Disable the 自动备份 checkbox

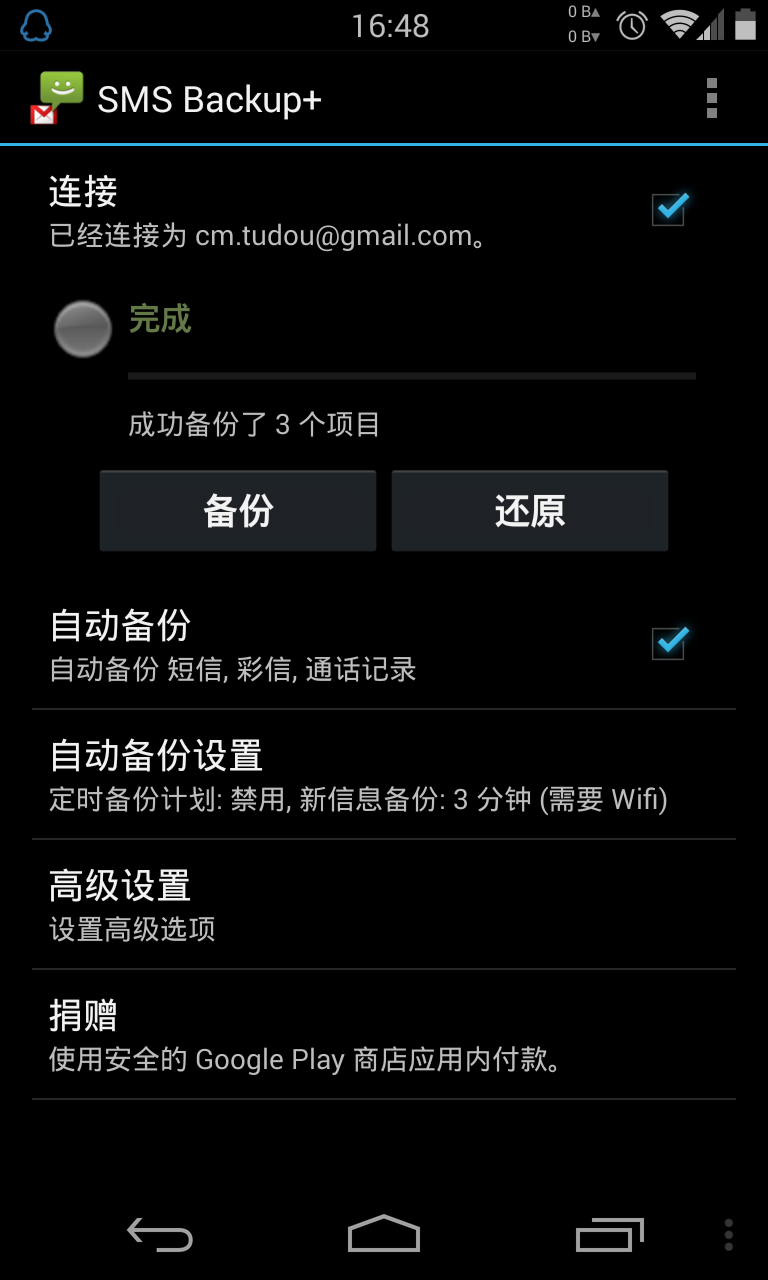tap(669, 642)
